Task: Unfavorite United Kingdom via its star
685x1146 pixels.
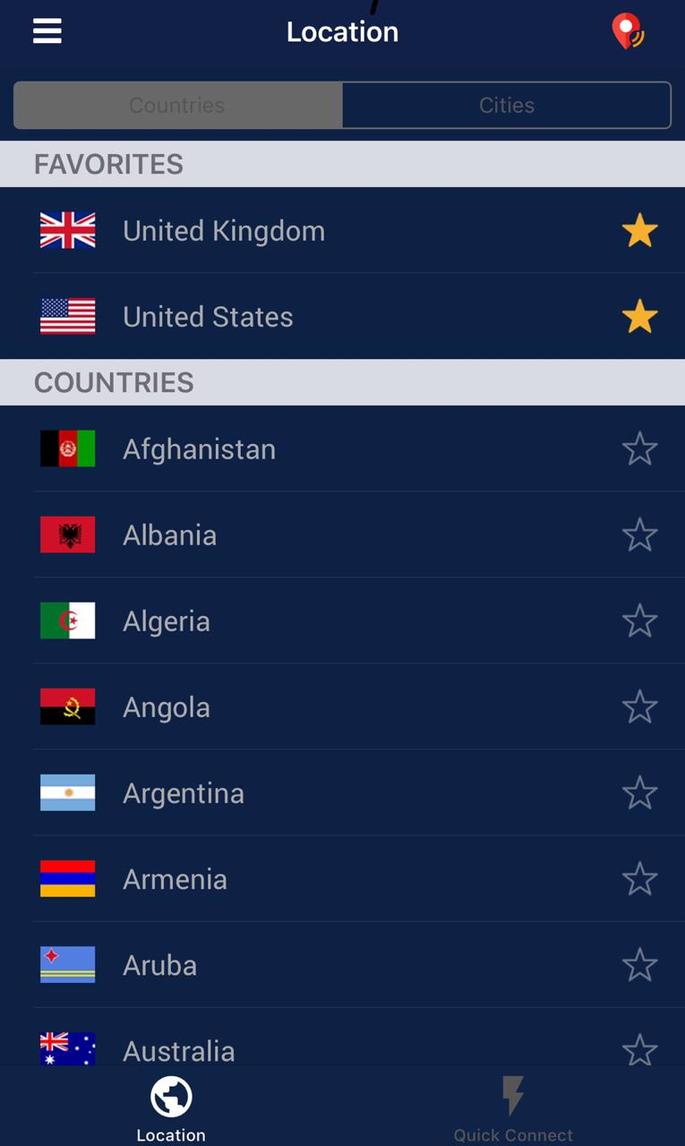Action: 640,231
